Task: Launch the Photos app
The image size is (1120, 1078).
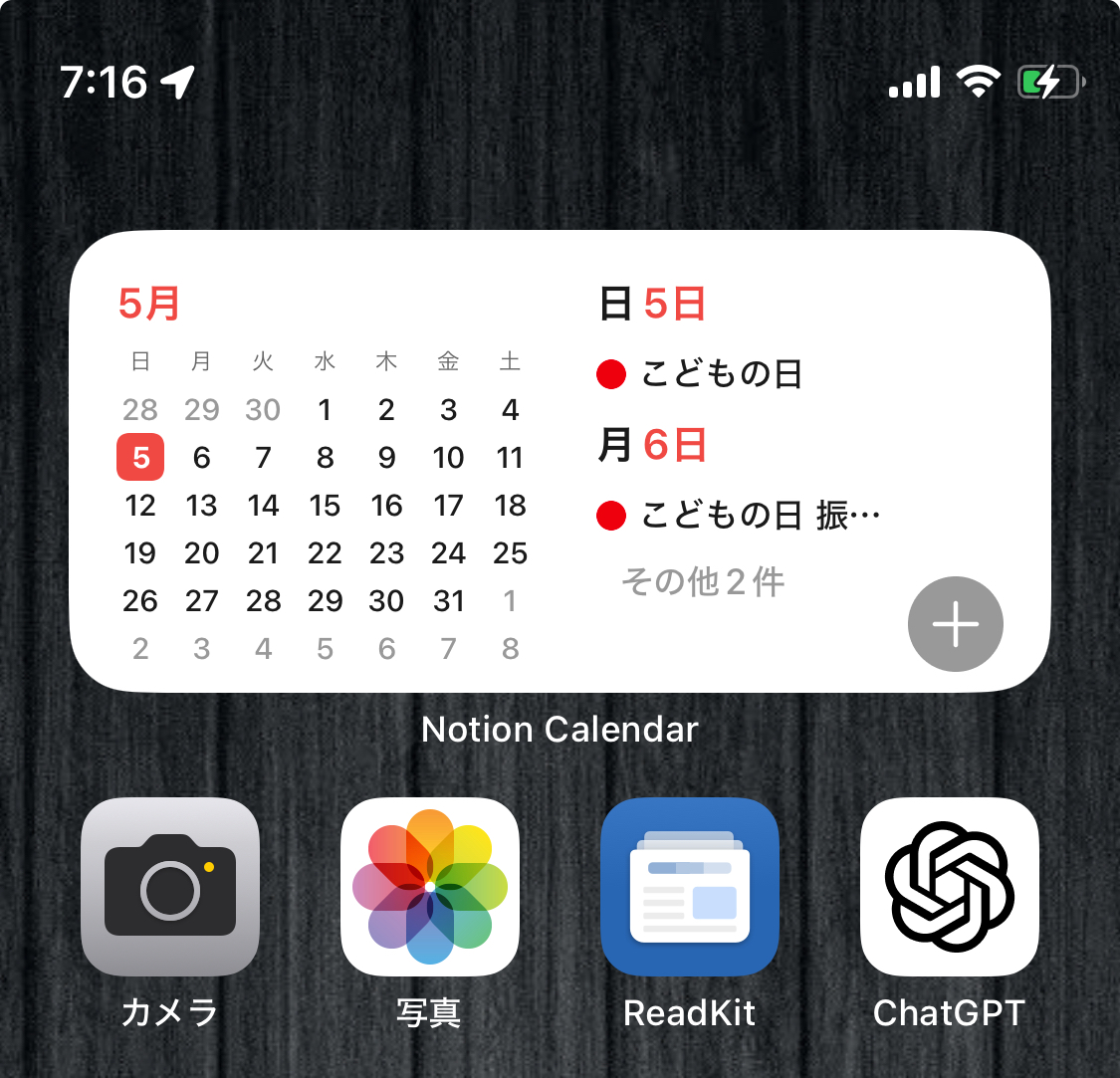Action: (x=430, y=887)
